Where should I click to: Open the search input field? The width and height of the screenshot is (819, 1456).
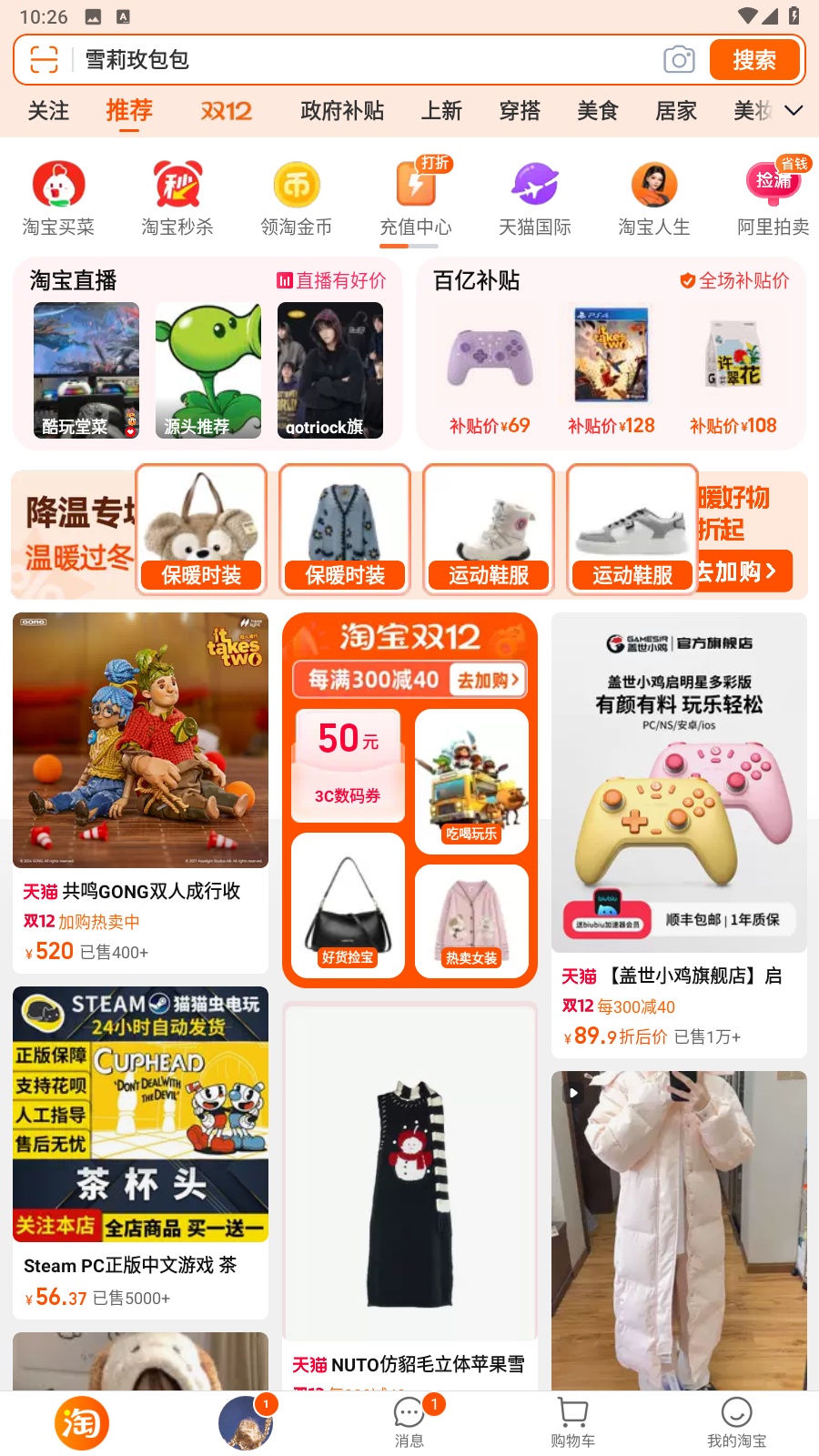(364, 60)
